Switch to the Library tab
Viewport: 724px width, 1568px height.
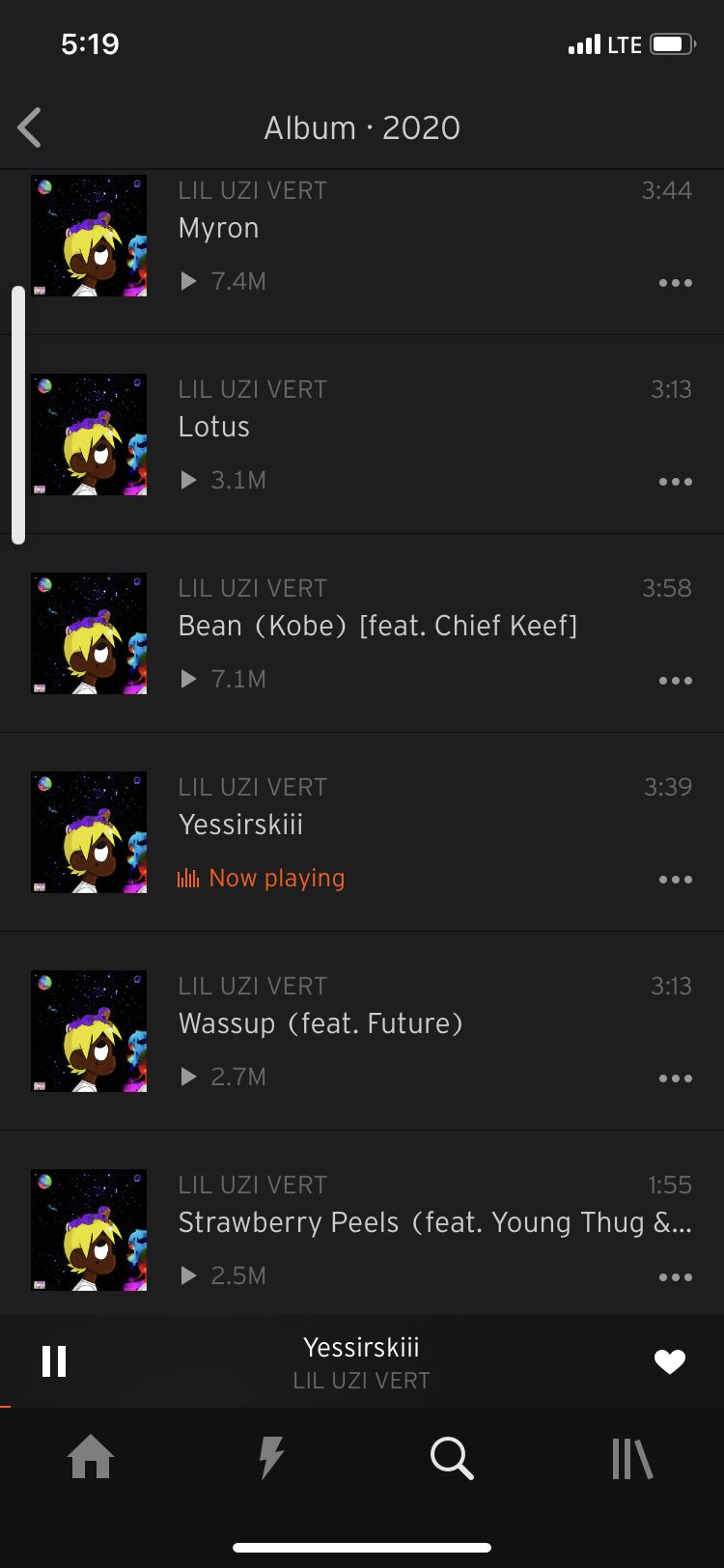point(632,1458)
